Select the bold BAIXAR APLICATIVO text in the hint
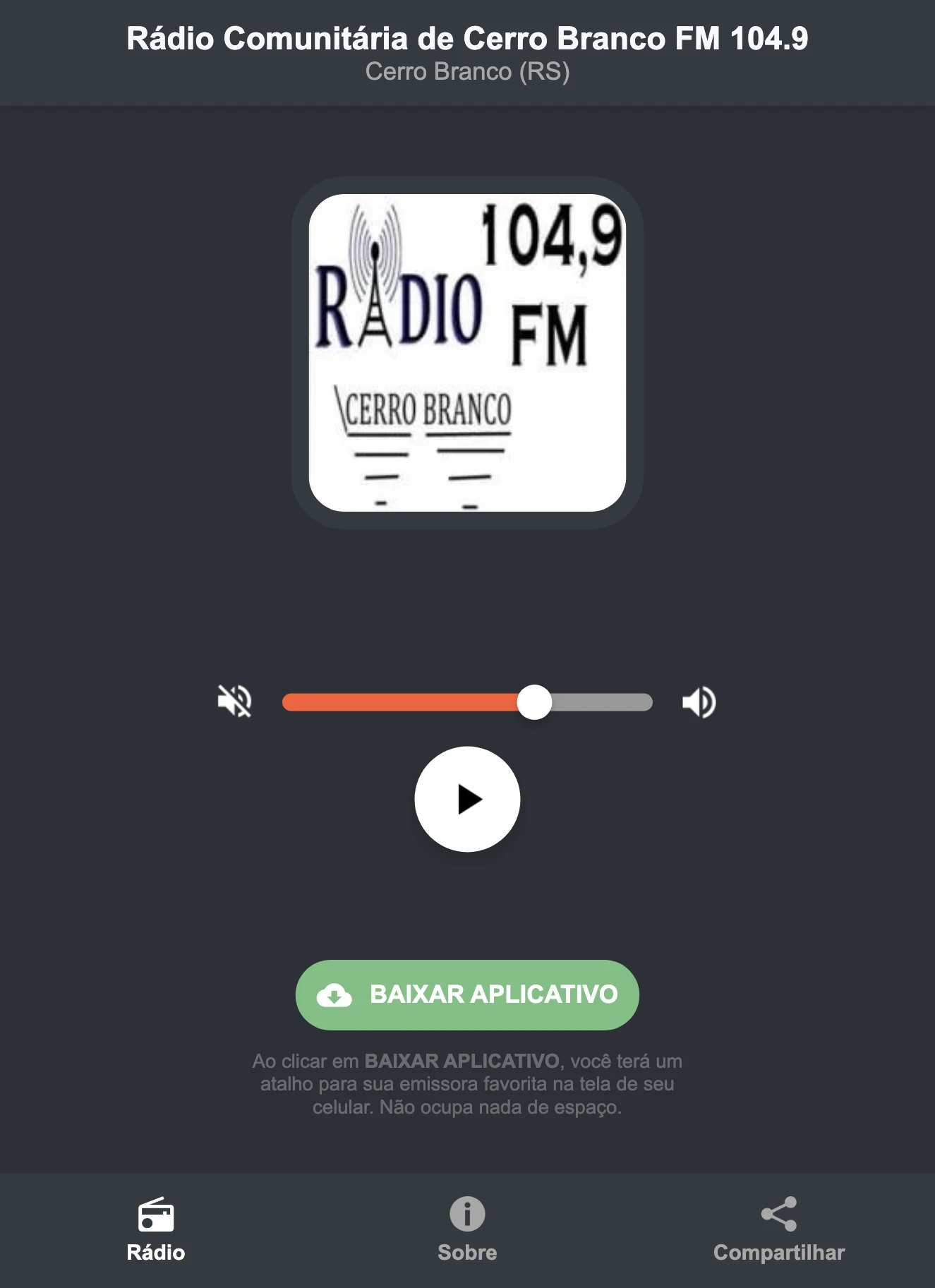The image size is (935, 1288). click(462, 1060)
